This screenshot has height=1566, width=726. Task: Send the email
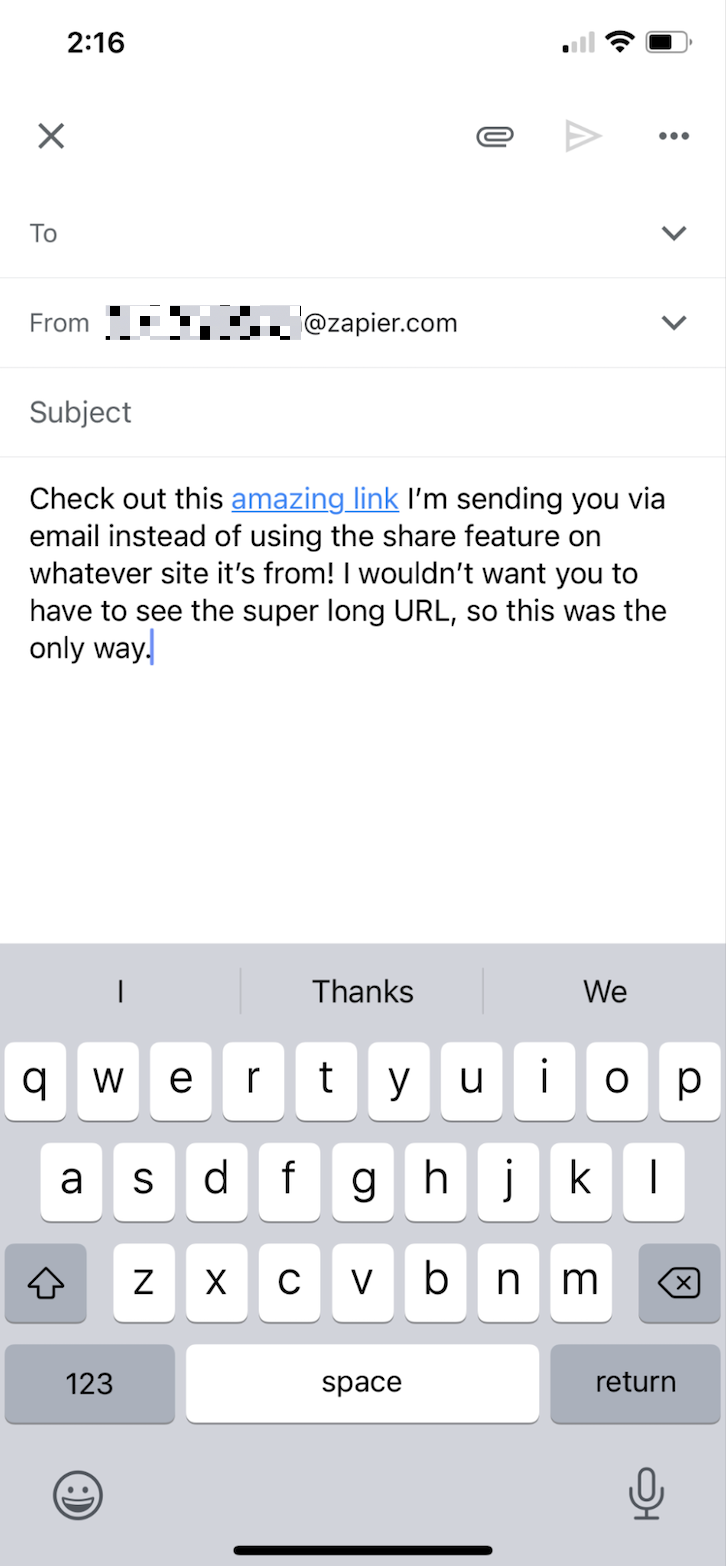click(x=583, y=136)
